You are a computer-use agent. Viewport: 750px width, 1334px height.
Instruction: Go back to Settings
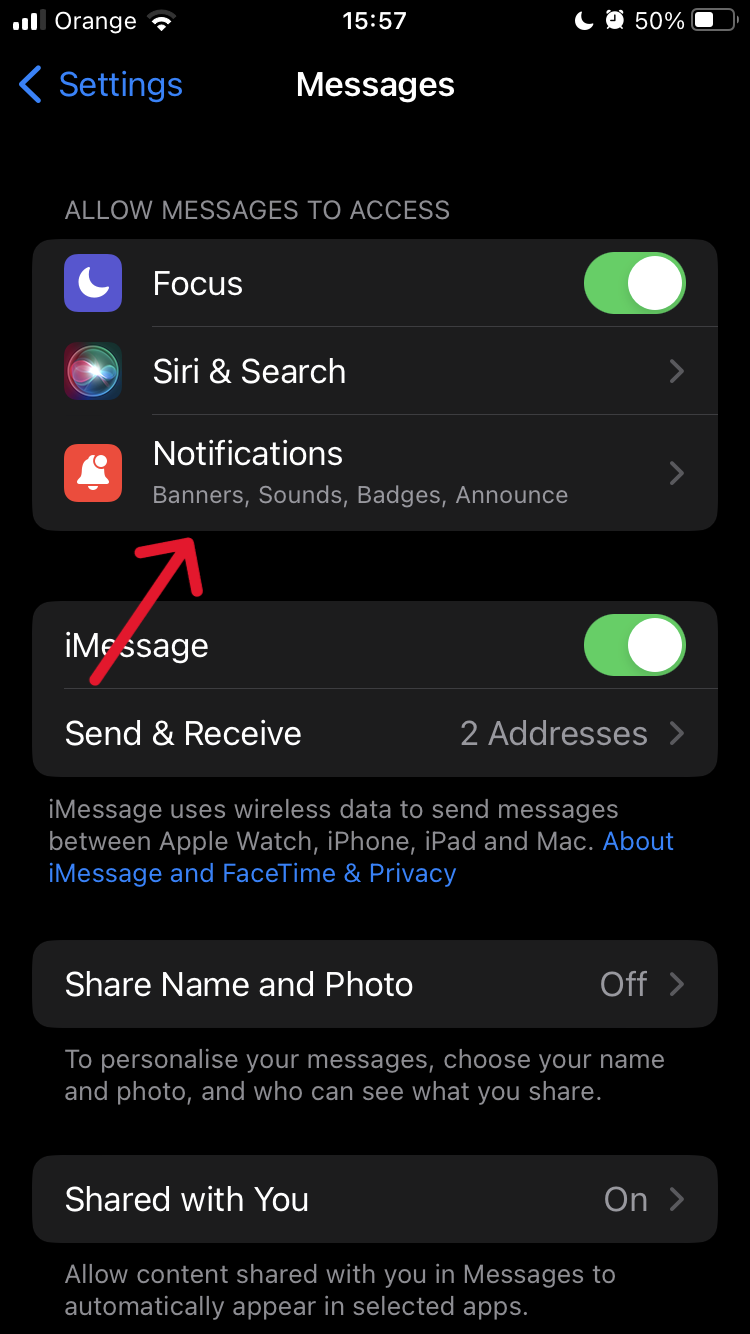click(x=119, y=85)
